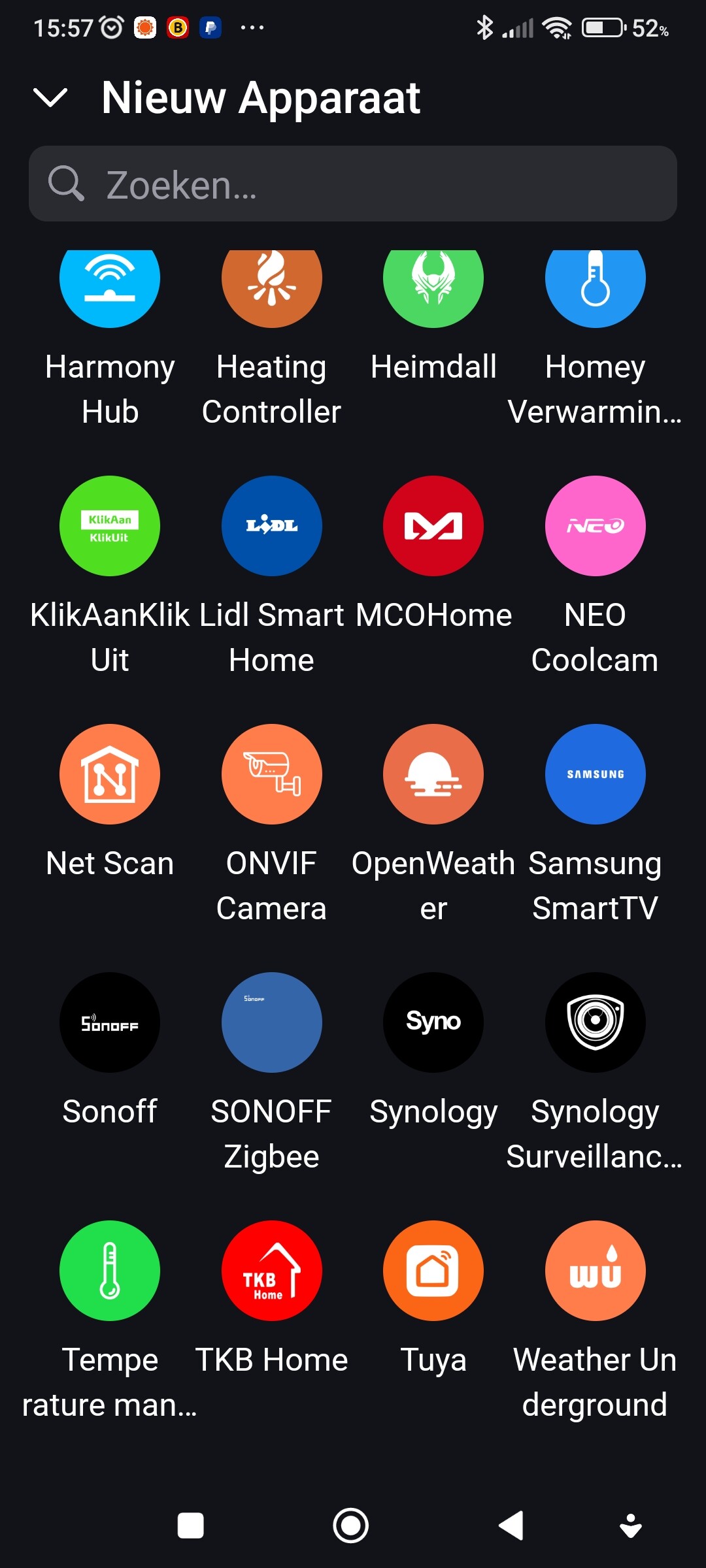The width and height of the screenshot is (706, 1568).
Task: Open Synology Surveillance Station
Action: point(595,1022)
